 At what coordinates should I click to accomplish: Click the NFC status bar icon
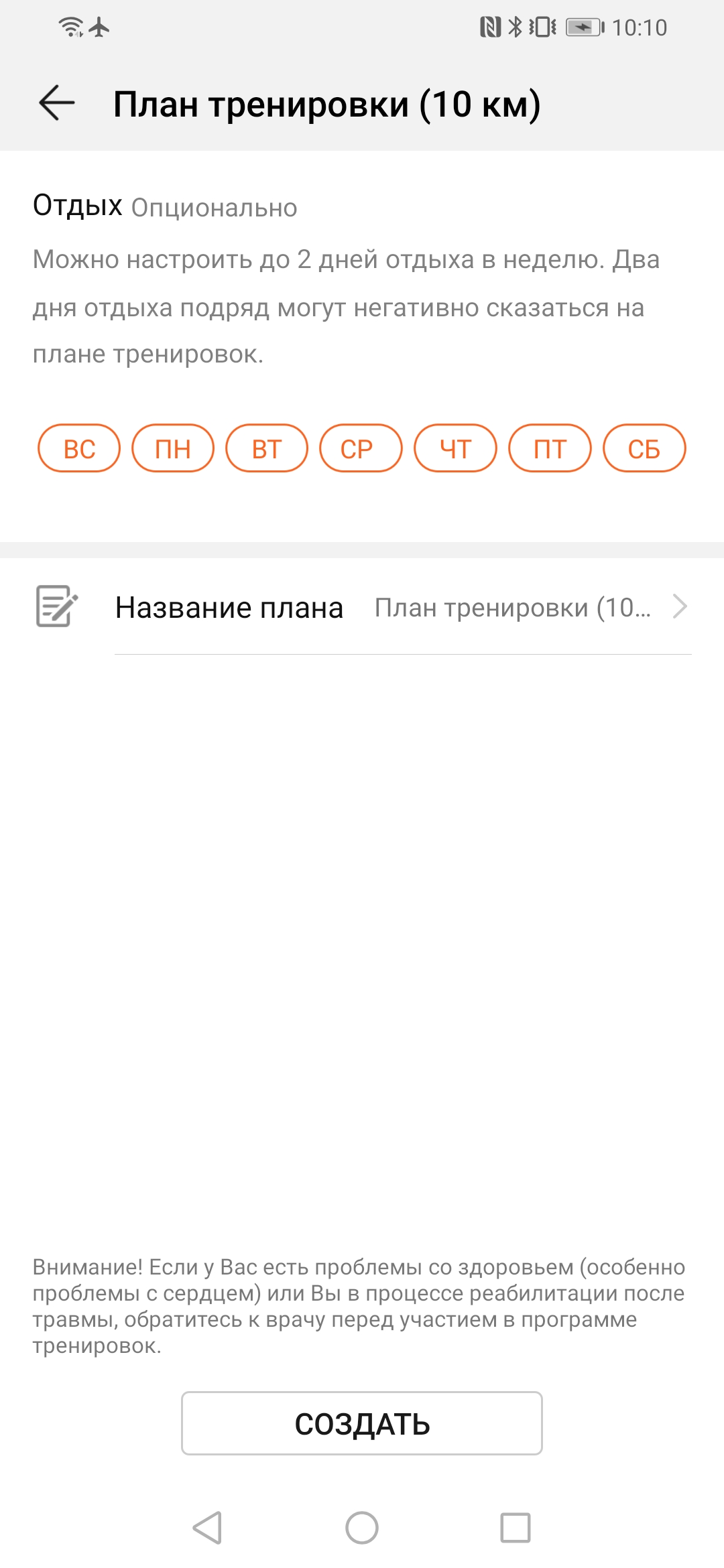coord(491,27)
